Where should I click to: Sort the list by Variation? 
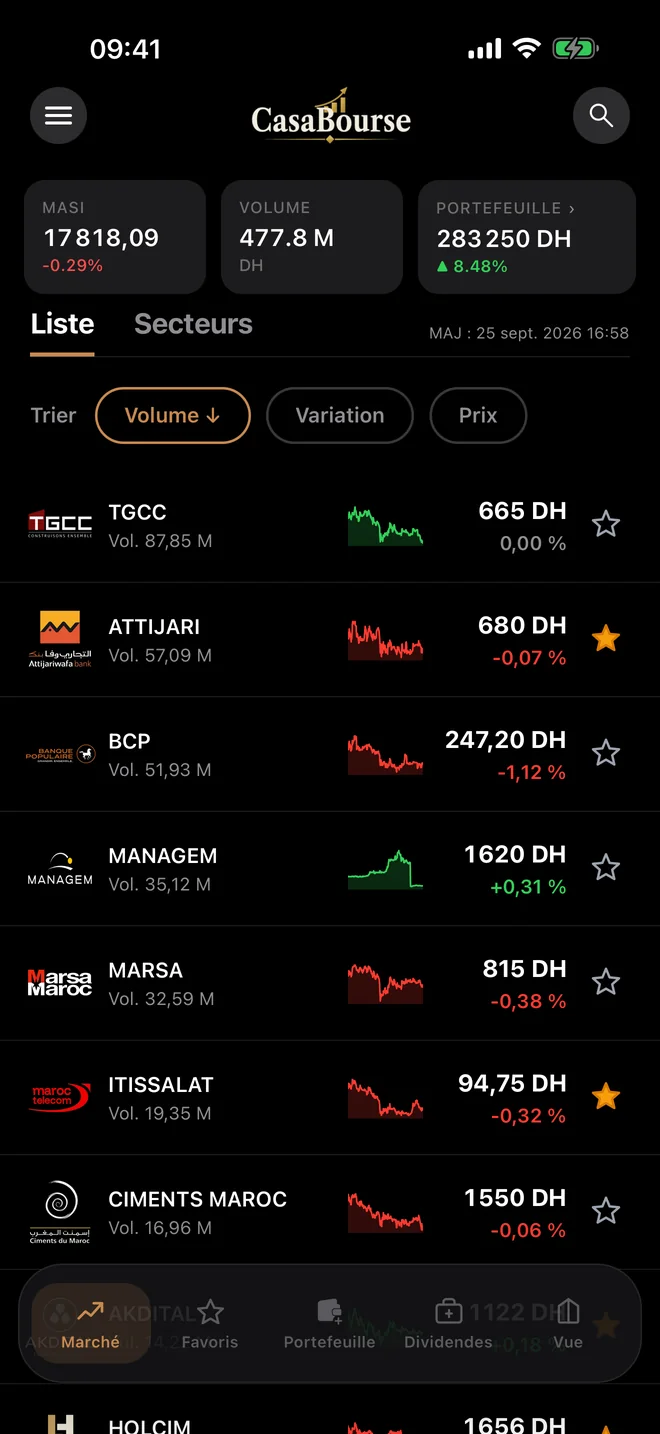point(340,415)
